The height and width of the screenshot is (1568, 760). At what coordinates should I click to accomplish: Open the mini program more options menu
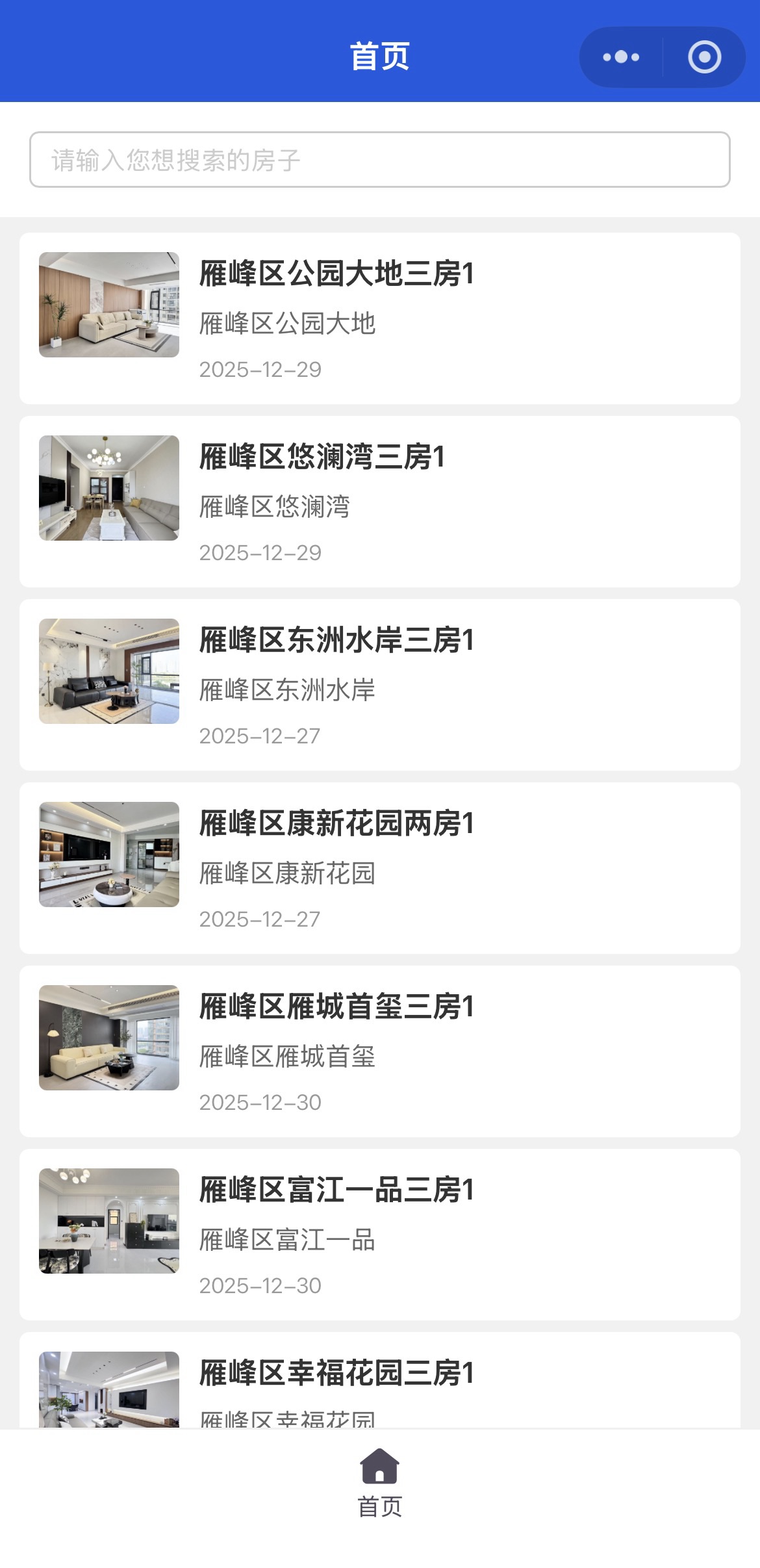(621, 57)
